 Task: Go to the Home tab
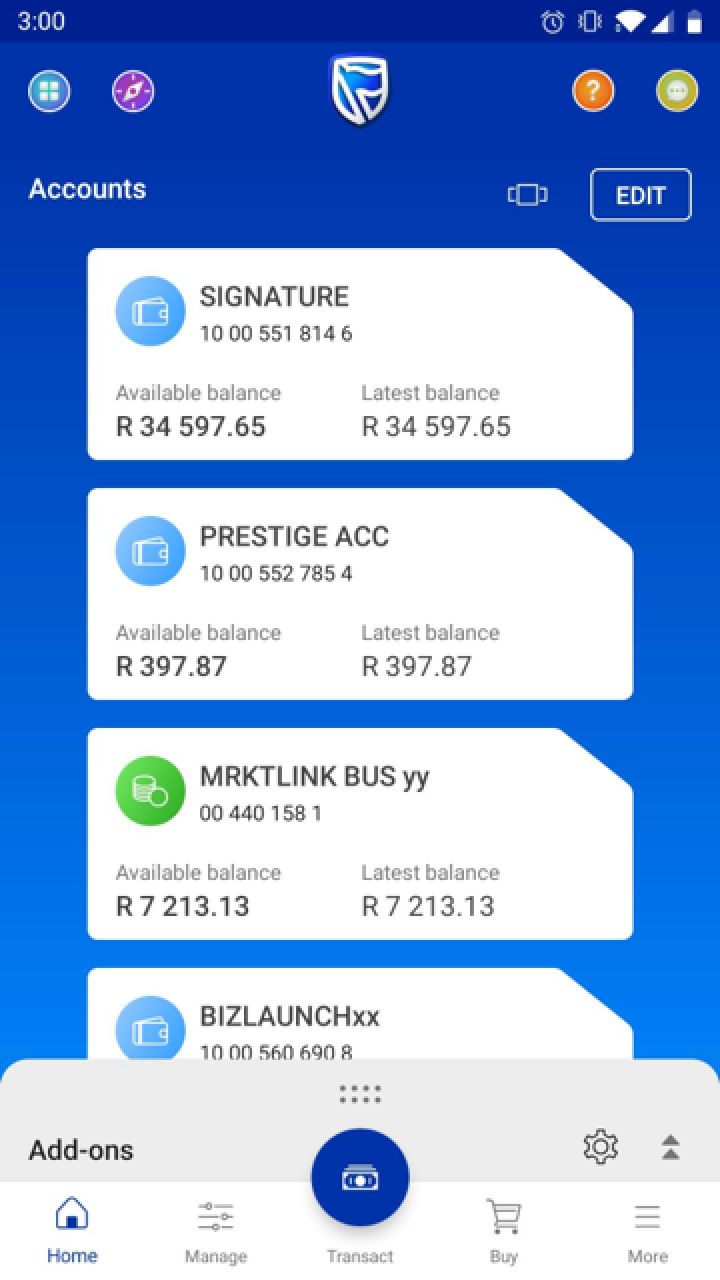pyautogui.click(x=72, y=1231)
